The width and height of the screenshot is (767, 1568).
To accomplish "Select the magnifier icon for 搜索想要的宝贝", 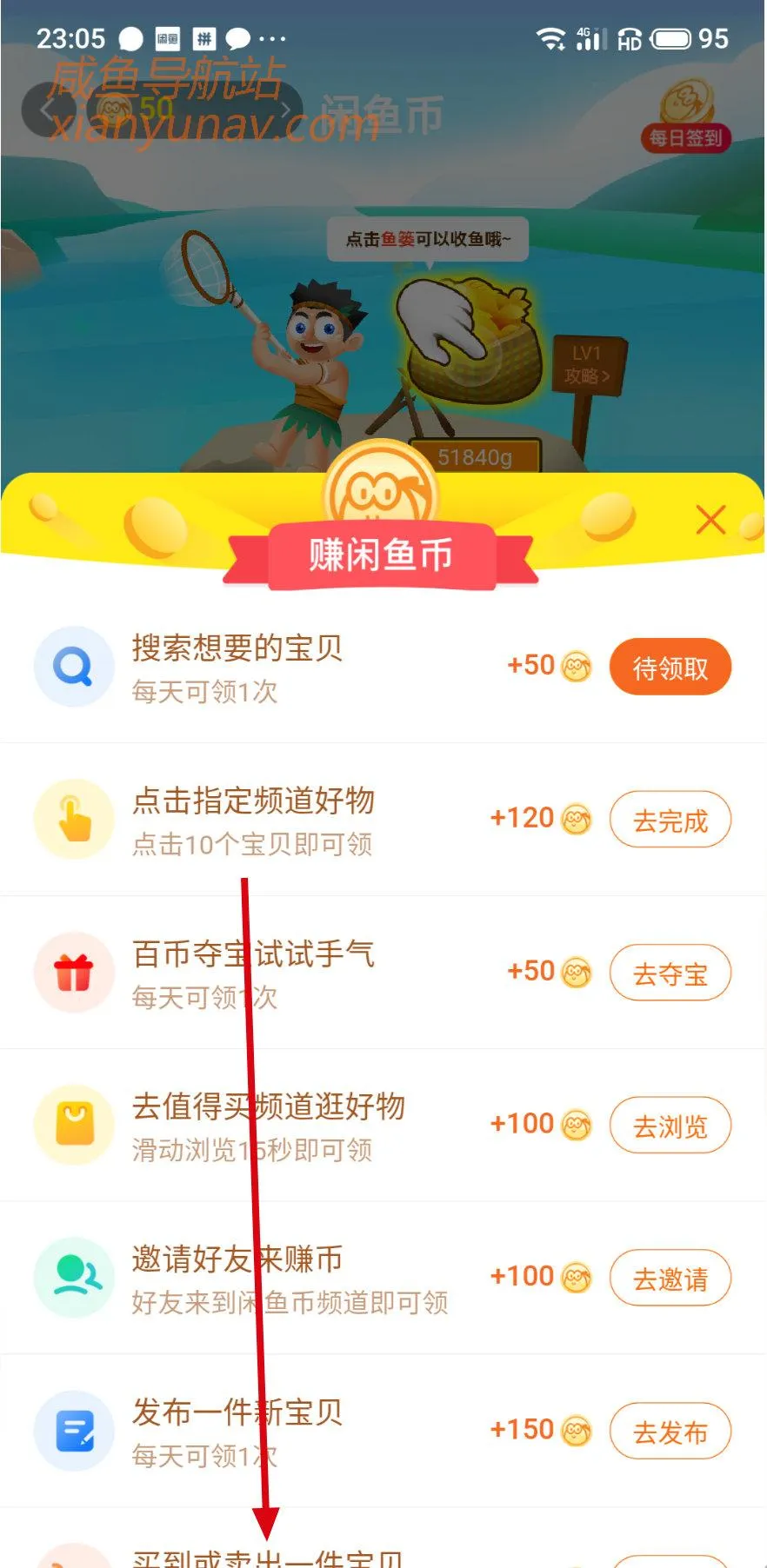I will coord(73,667).
